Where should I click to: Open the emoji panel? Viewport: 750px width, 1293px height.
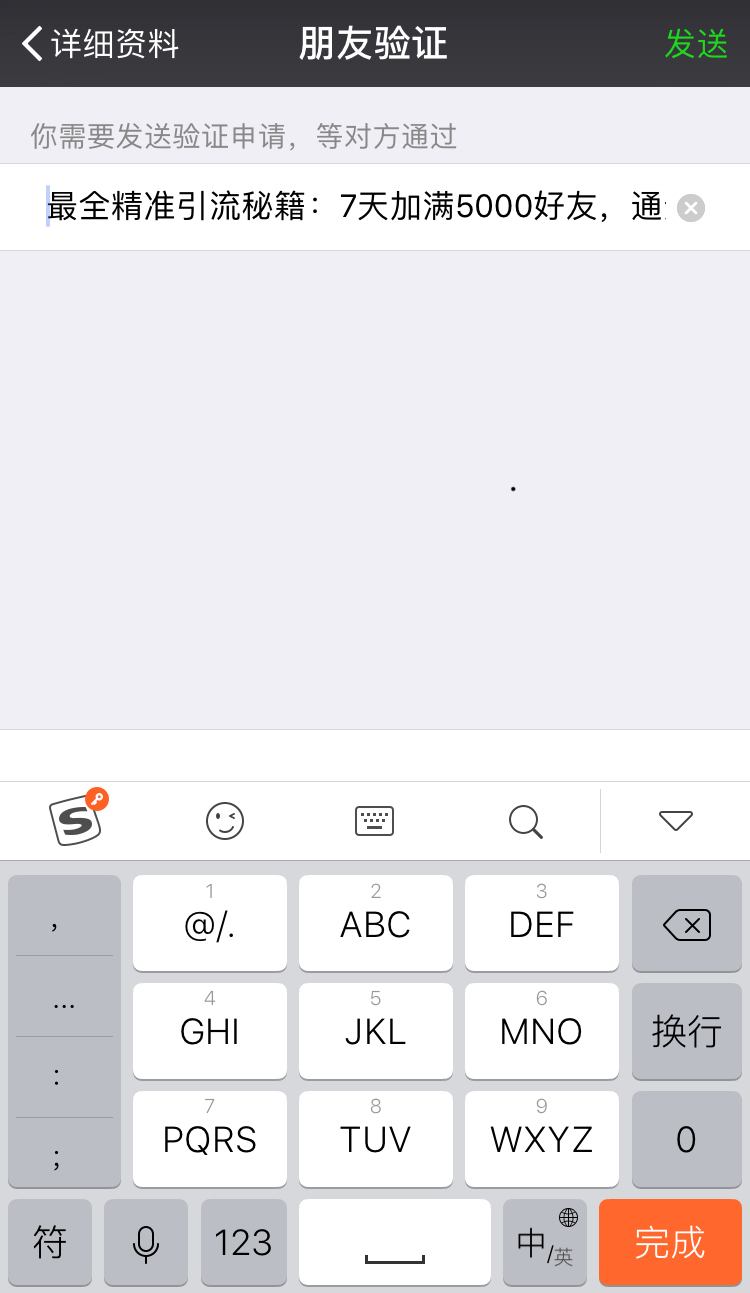(x=225, y=821)
